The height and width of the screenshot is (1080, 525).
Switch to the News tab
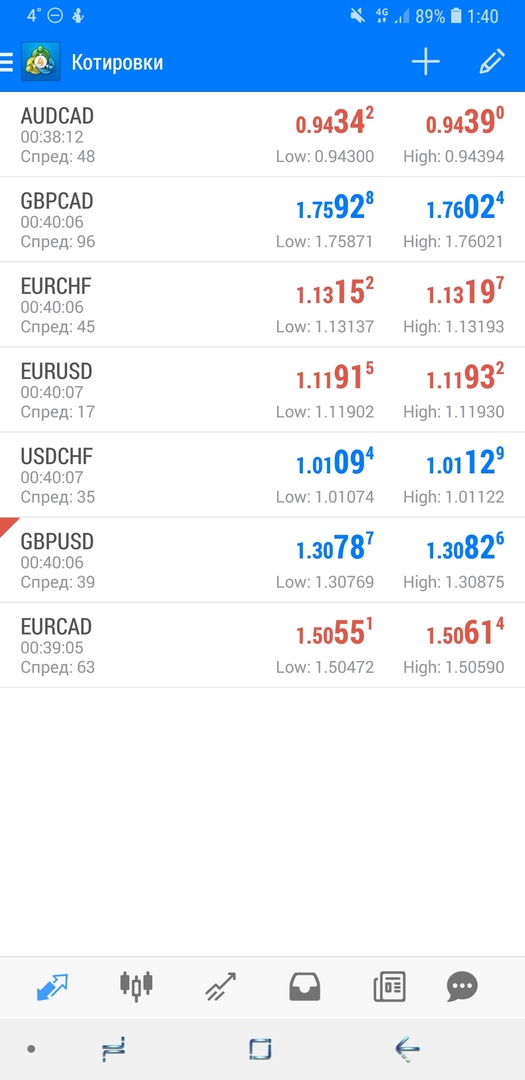(389, 987)
